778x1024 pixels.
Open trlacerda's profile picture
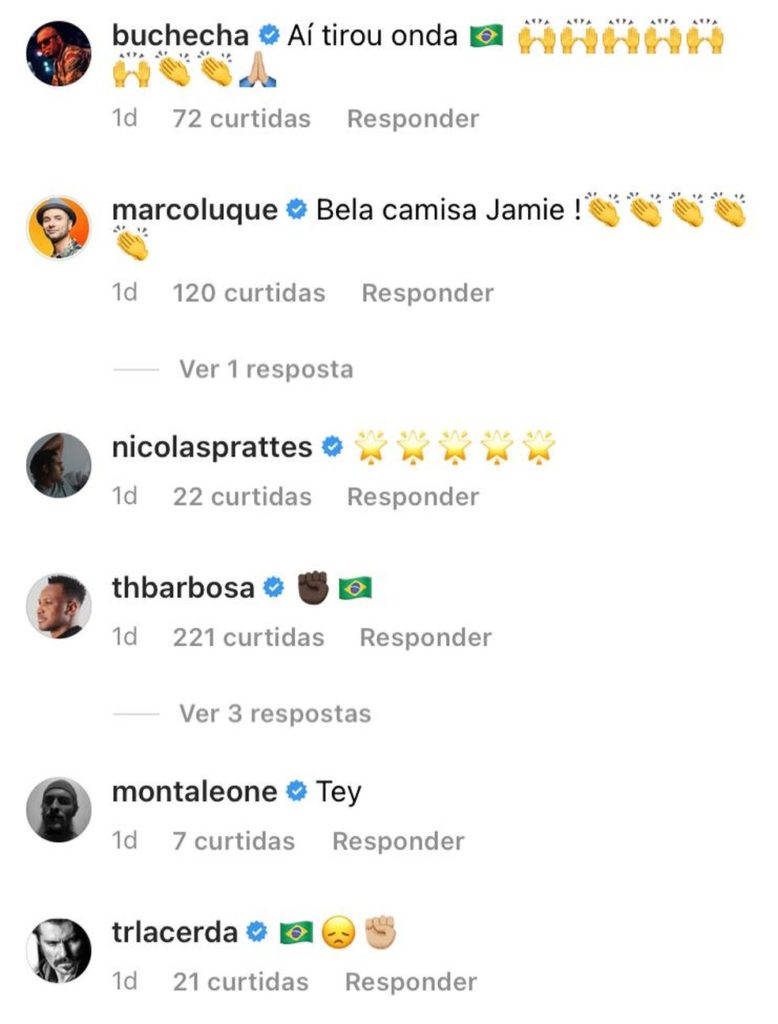(x=58, y=951)
